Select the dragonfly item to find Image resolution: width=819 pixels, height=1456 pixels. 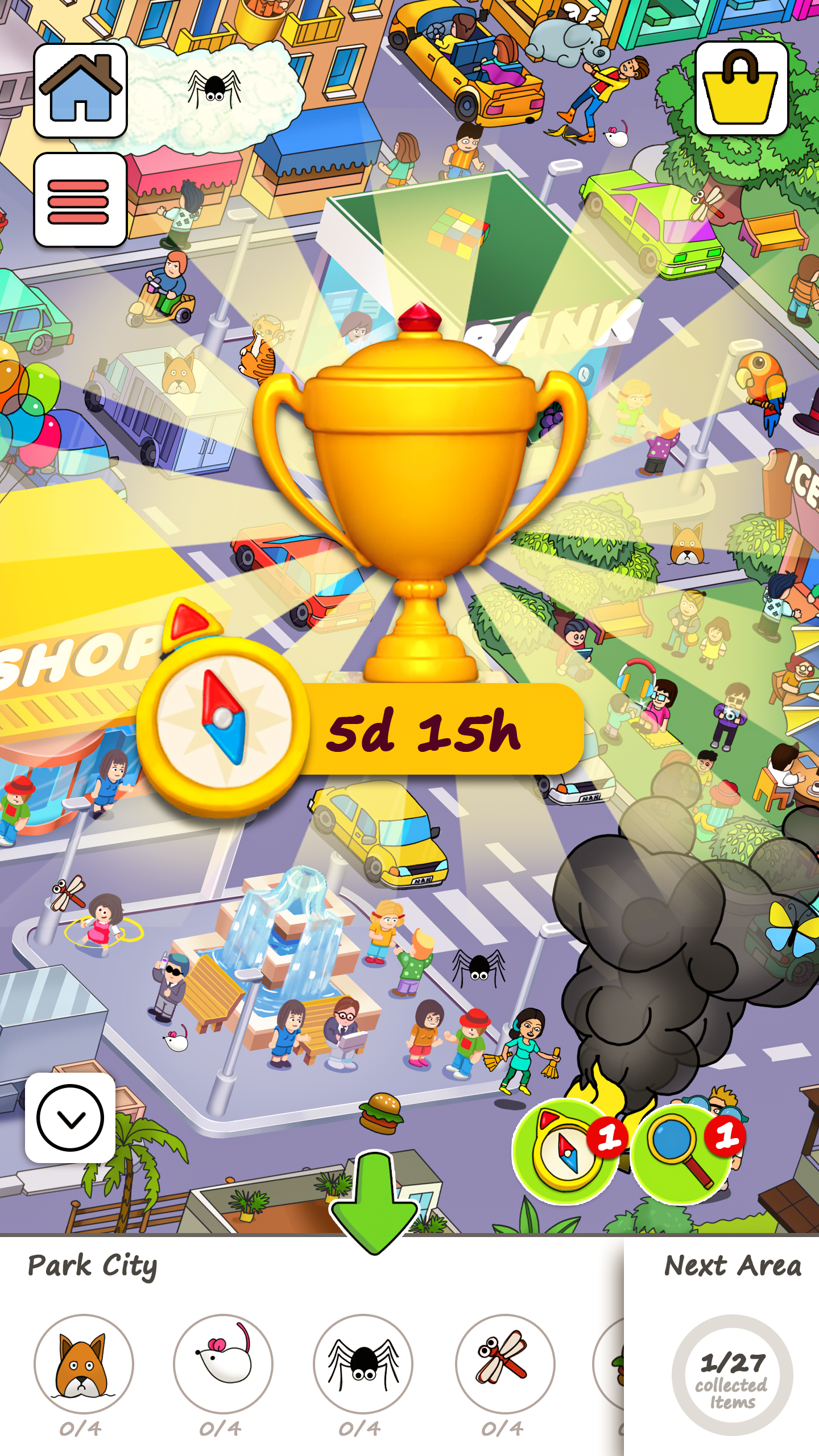[x=504, y=1364]
